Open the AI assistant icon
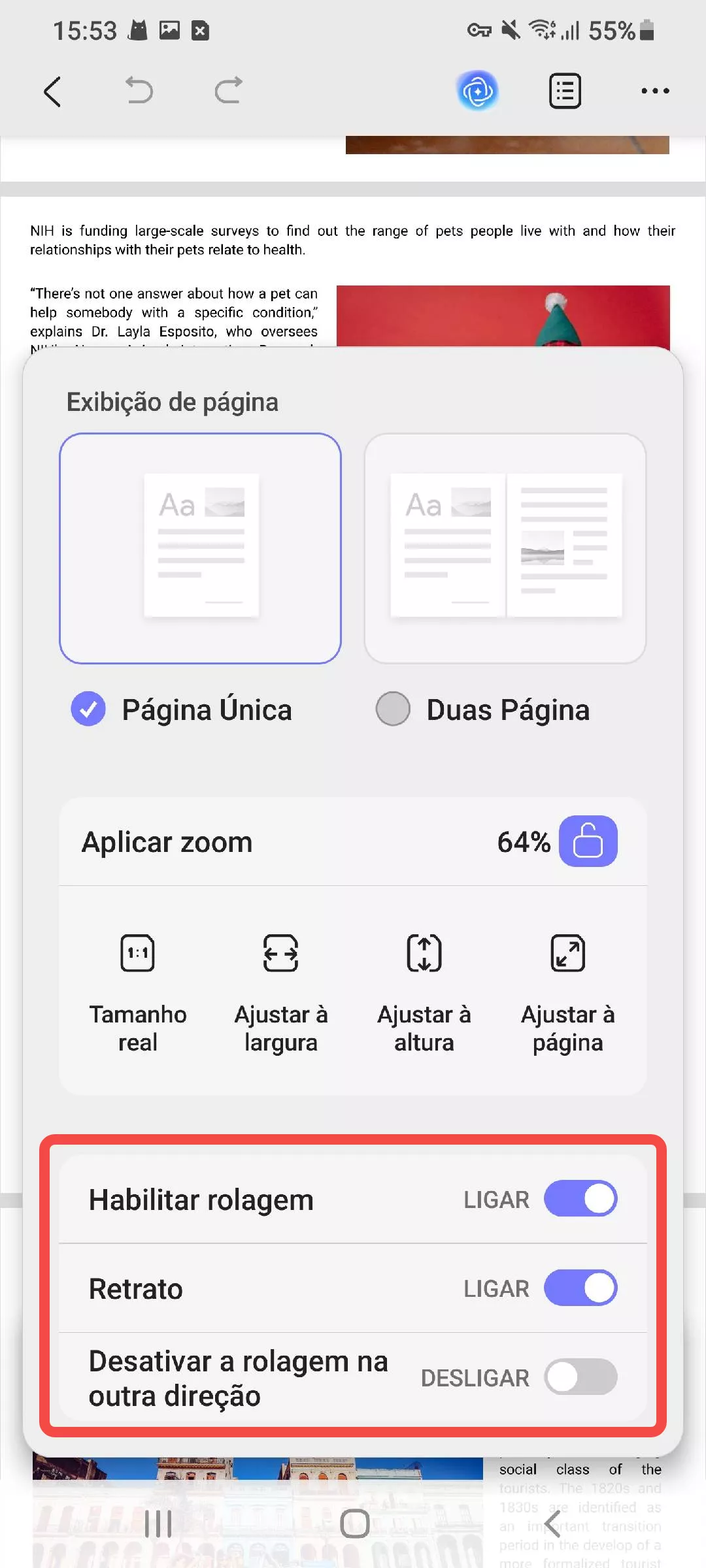The image size is (706, 1568). [x=478, y=91]
